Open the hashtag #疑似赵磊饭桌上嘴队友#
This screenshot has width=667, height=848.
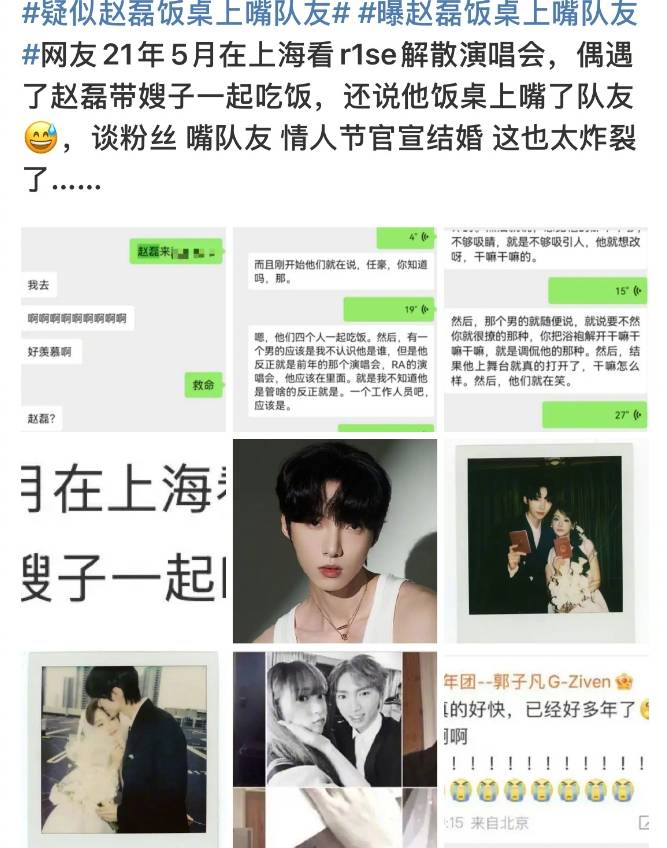tap(180, 14)
